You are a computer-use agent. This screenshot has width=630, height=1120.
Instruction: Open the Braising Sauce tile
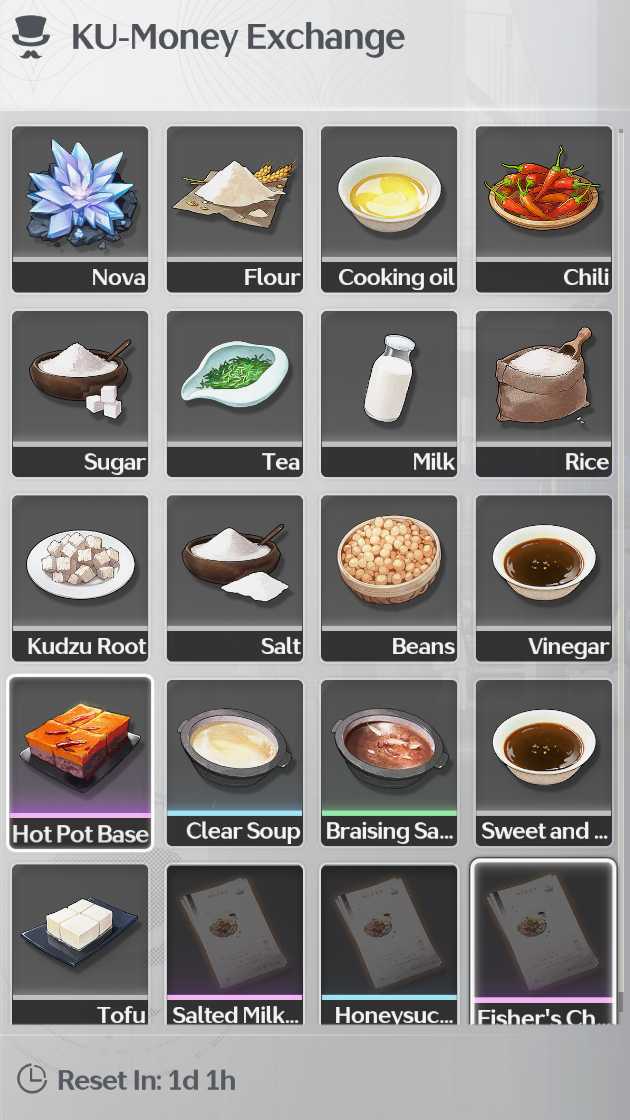(389, 763)
